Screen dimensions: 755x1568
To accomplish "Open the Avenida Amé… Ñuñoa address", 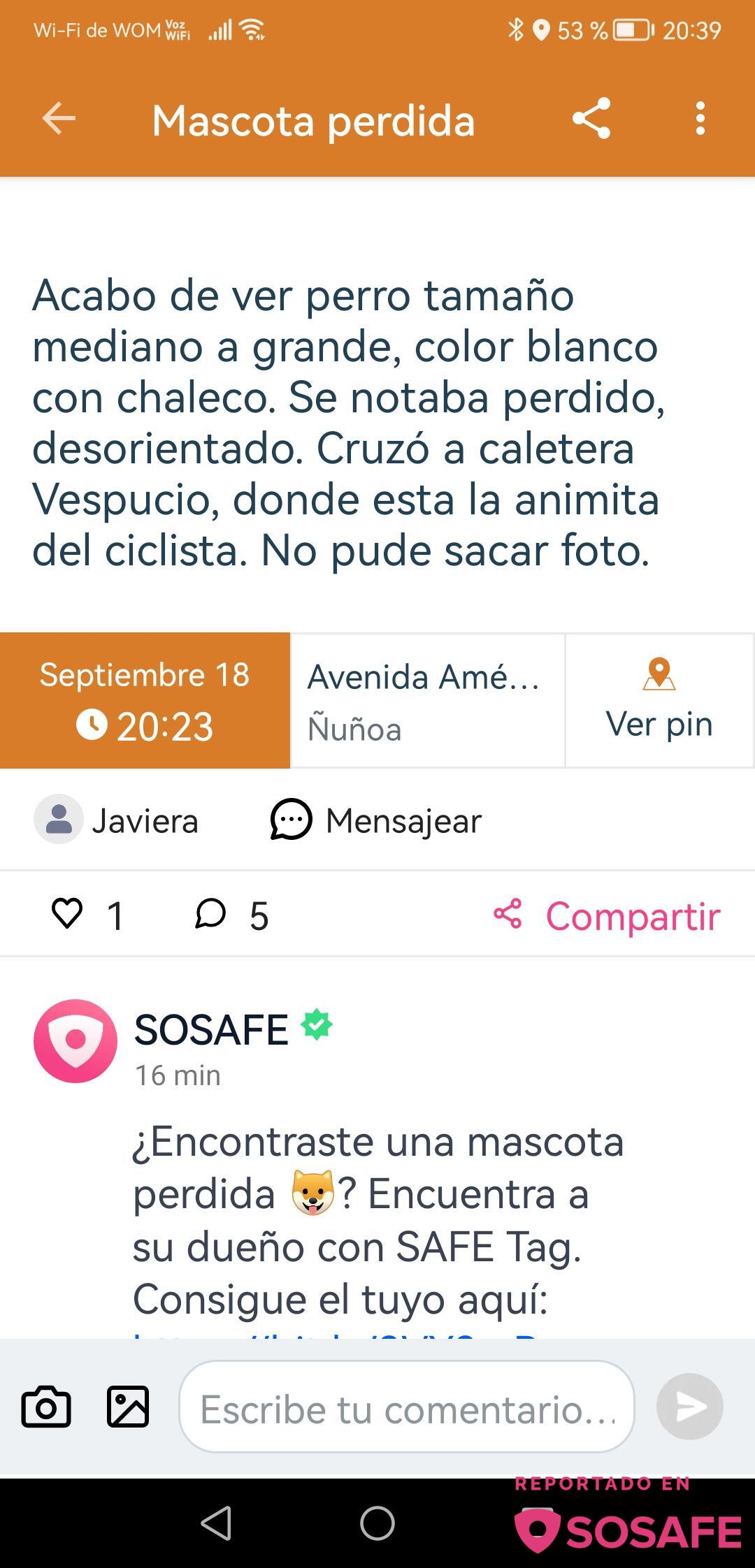I will coord(427,700).
